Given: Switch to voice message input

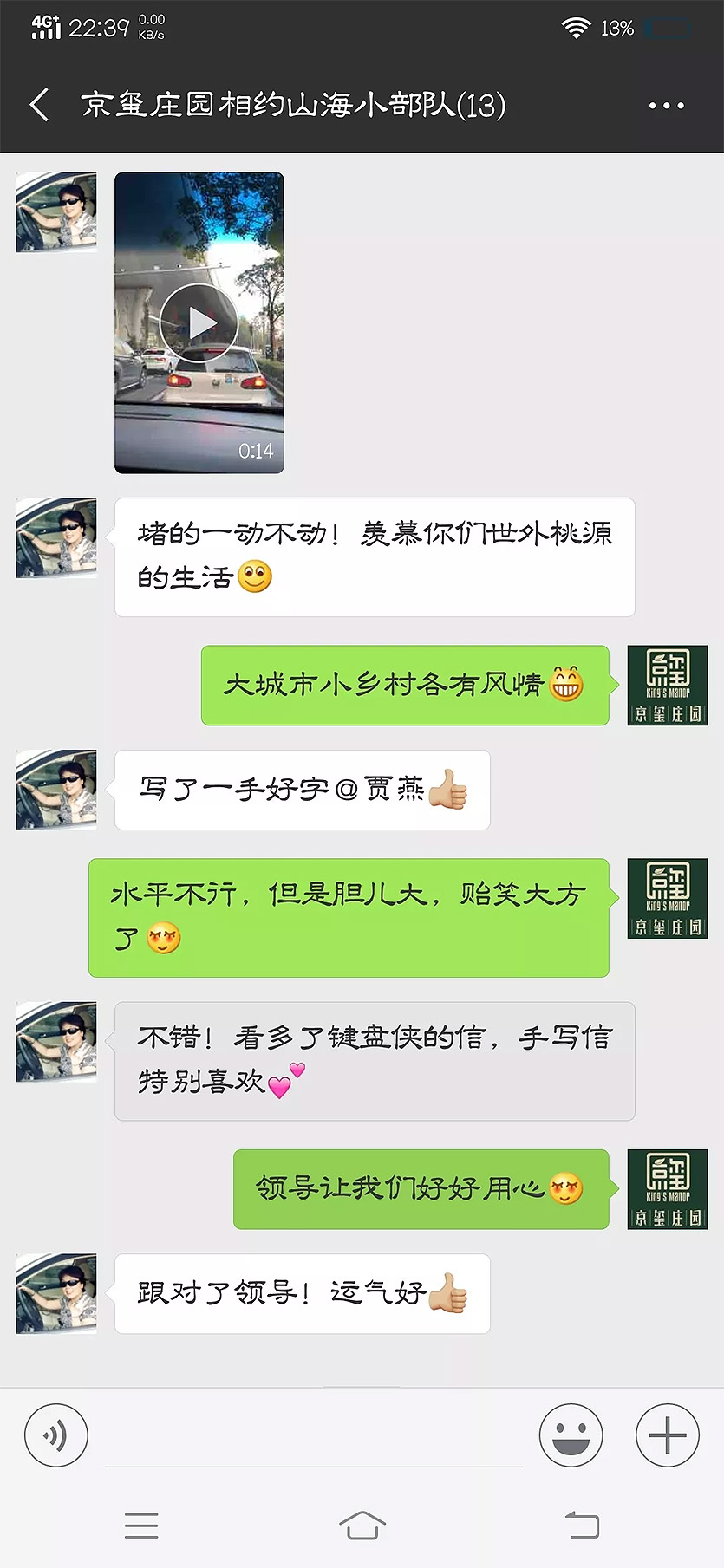Looking at the screenshot, I should [56, 1436].
